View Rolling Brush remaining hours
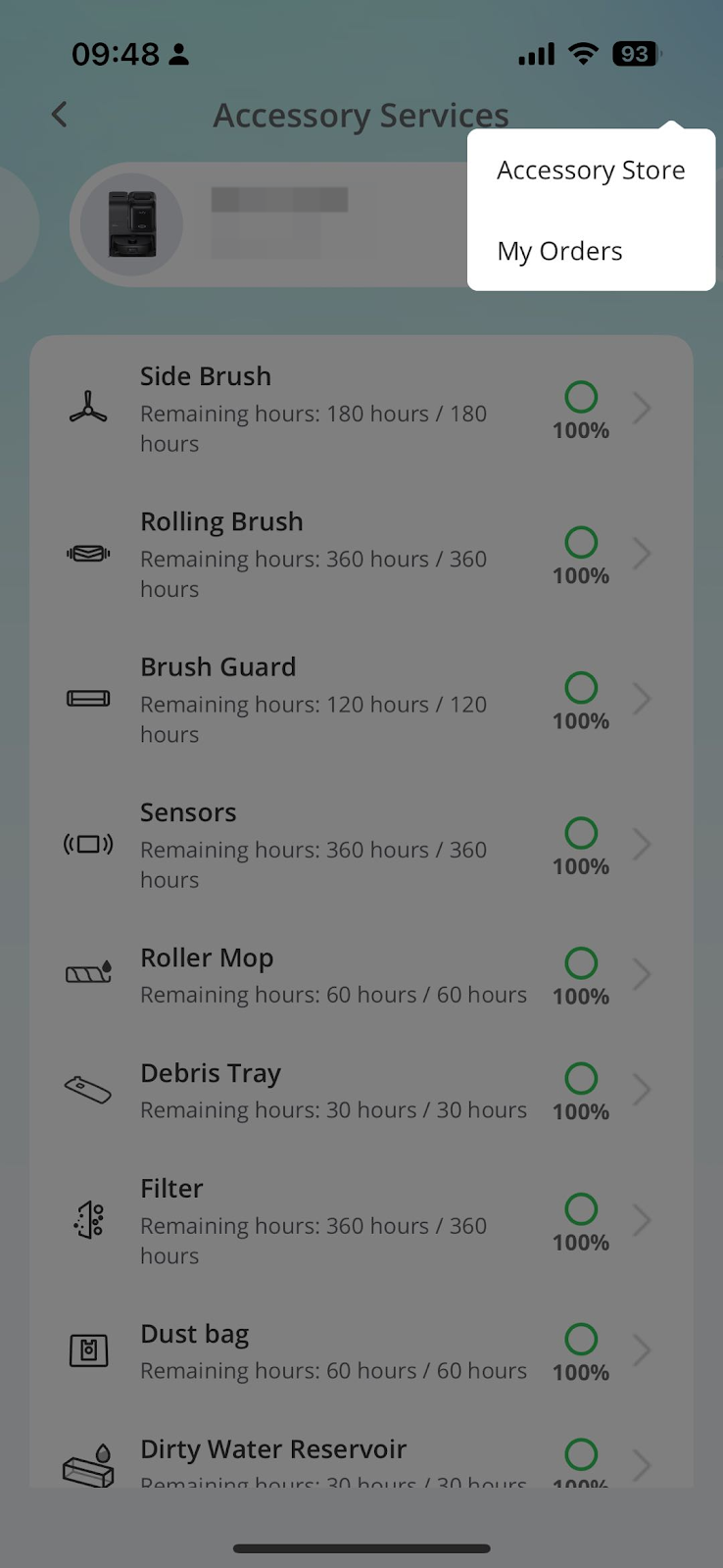723x1568 pixels. (x=361, y=554)
